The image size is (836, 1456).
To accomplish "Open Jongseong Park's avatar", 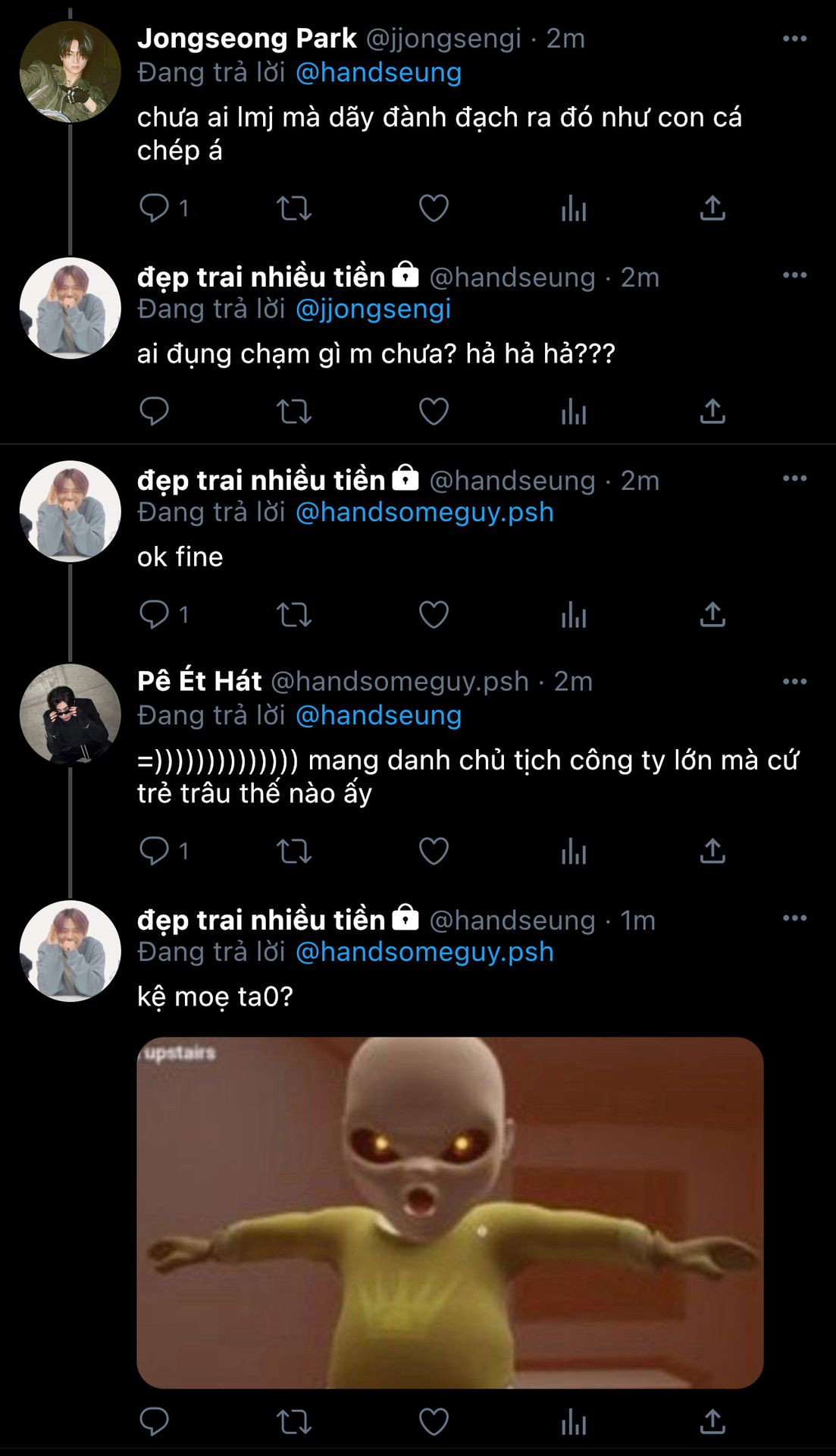I will (70, 72).
